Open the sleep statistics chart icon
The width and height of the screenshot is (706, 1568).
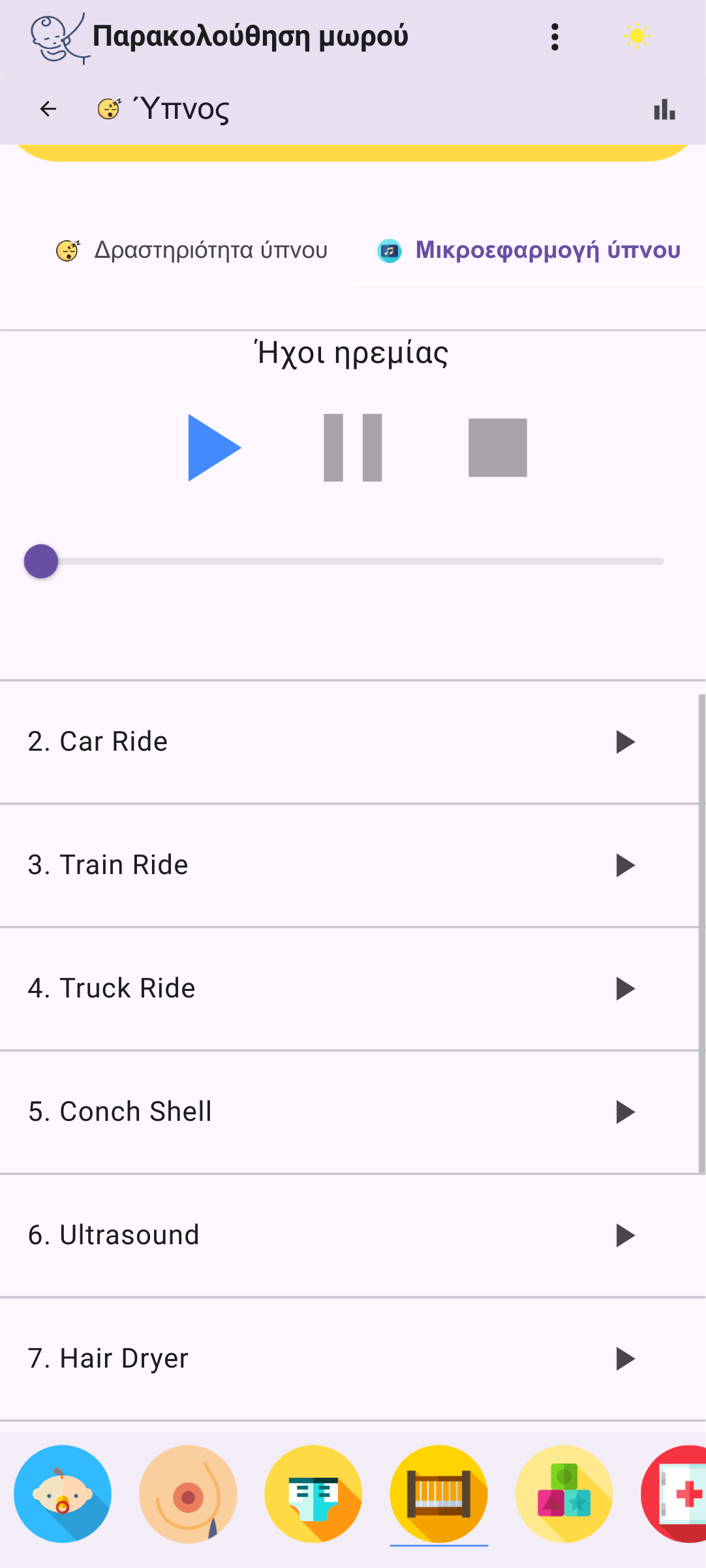[664, 109]
